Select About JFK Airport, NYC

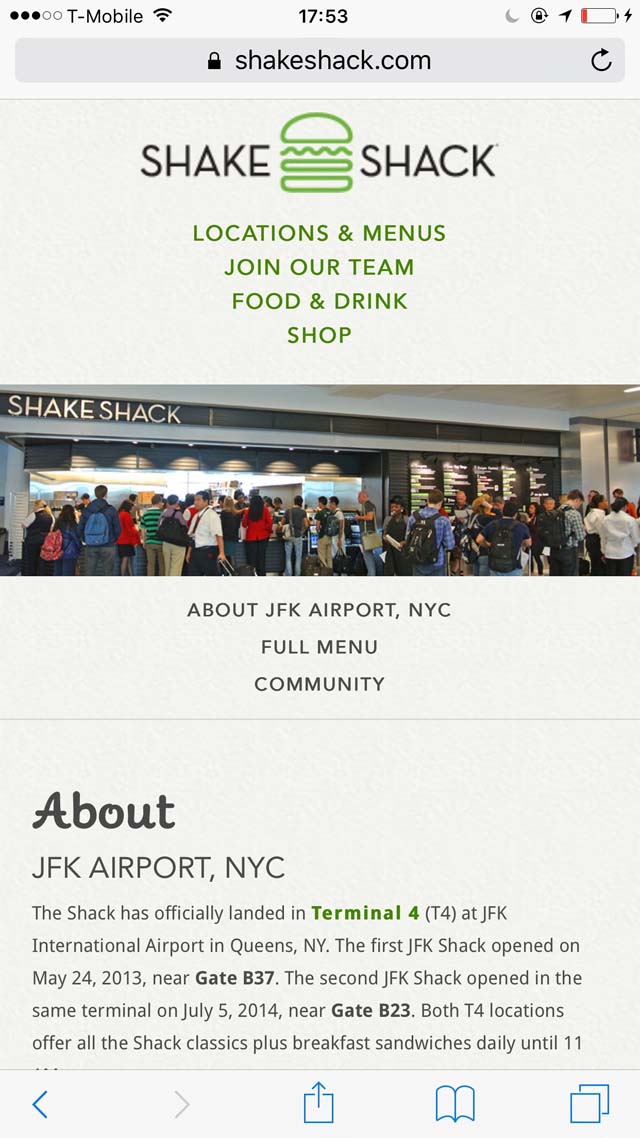pos(319,610)
